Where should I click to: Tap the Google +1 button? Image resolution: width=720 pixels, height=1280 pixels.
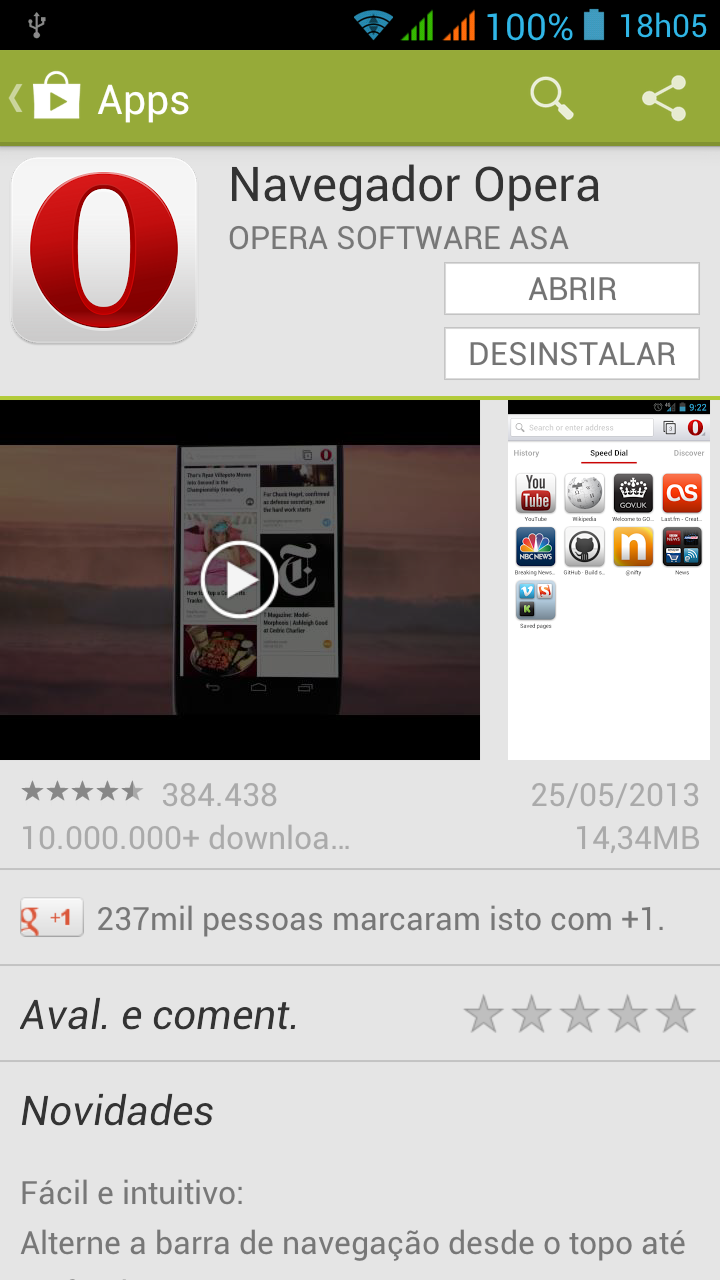pyautogui.click(x=52, y=917)
